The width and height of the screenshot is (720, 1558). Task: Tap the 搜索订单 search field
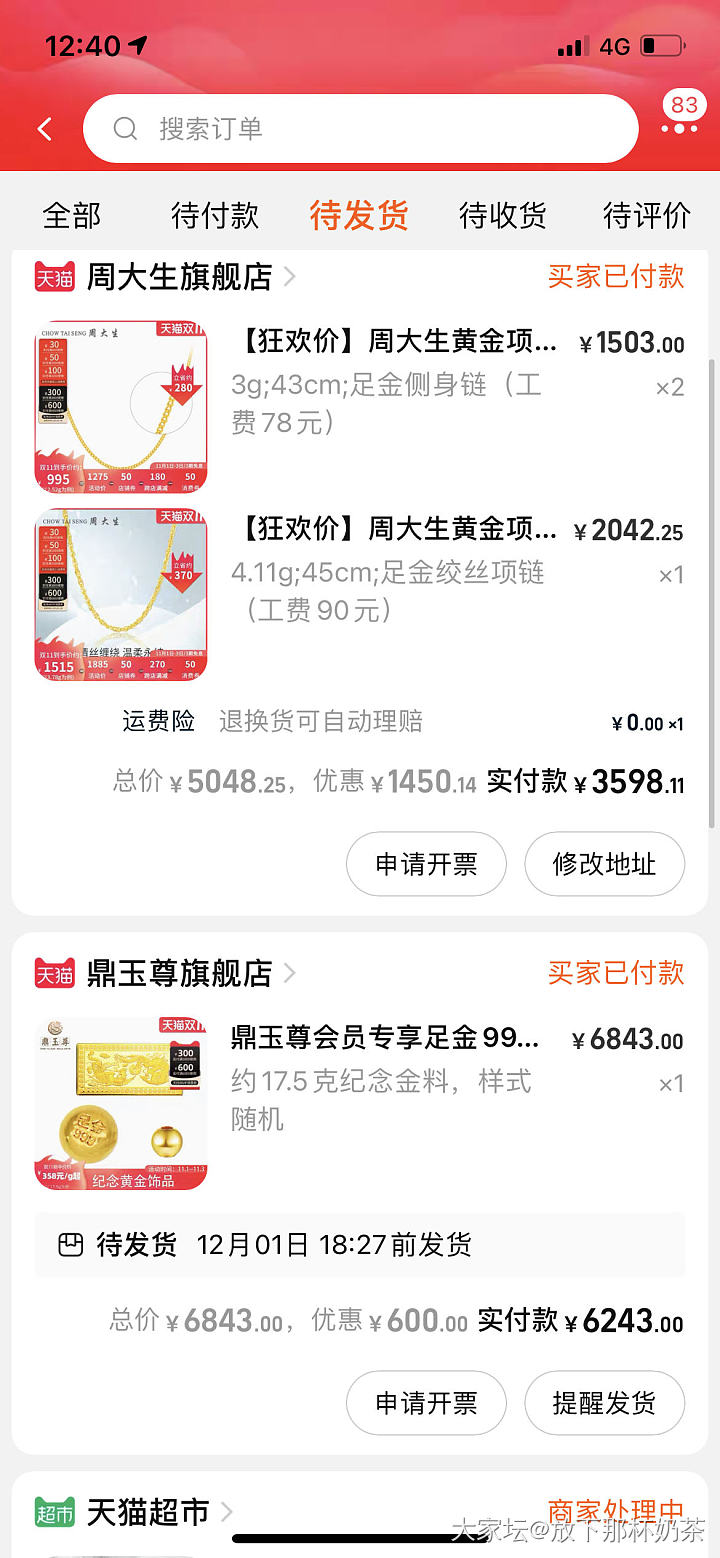360,129
